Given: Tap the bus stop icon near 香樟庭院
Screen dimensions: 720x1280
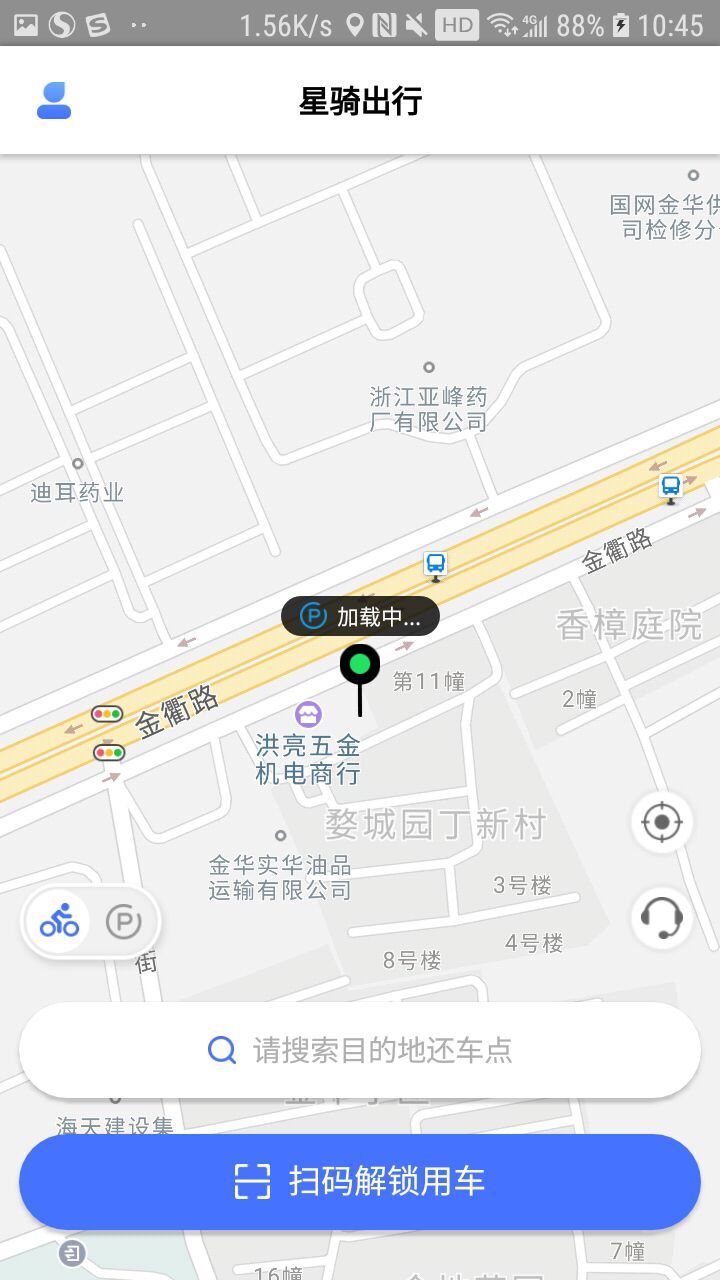Looking at the screenshot, I should [670, 486].
